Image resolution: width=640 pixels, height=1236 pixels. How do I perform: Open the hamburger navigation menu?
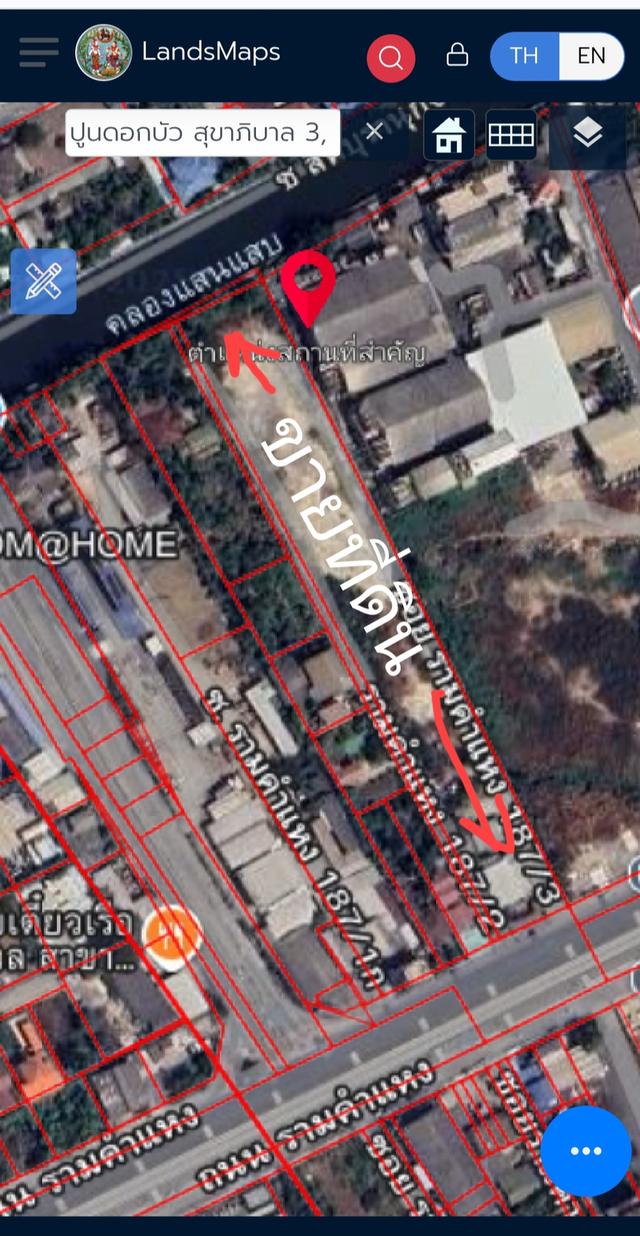pyautogui.click(x=38, y=52)
